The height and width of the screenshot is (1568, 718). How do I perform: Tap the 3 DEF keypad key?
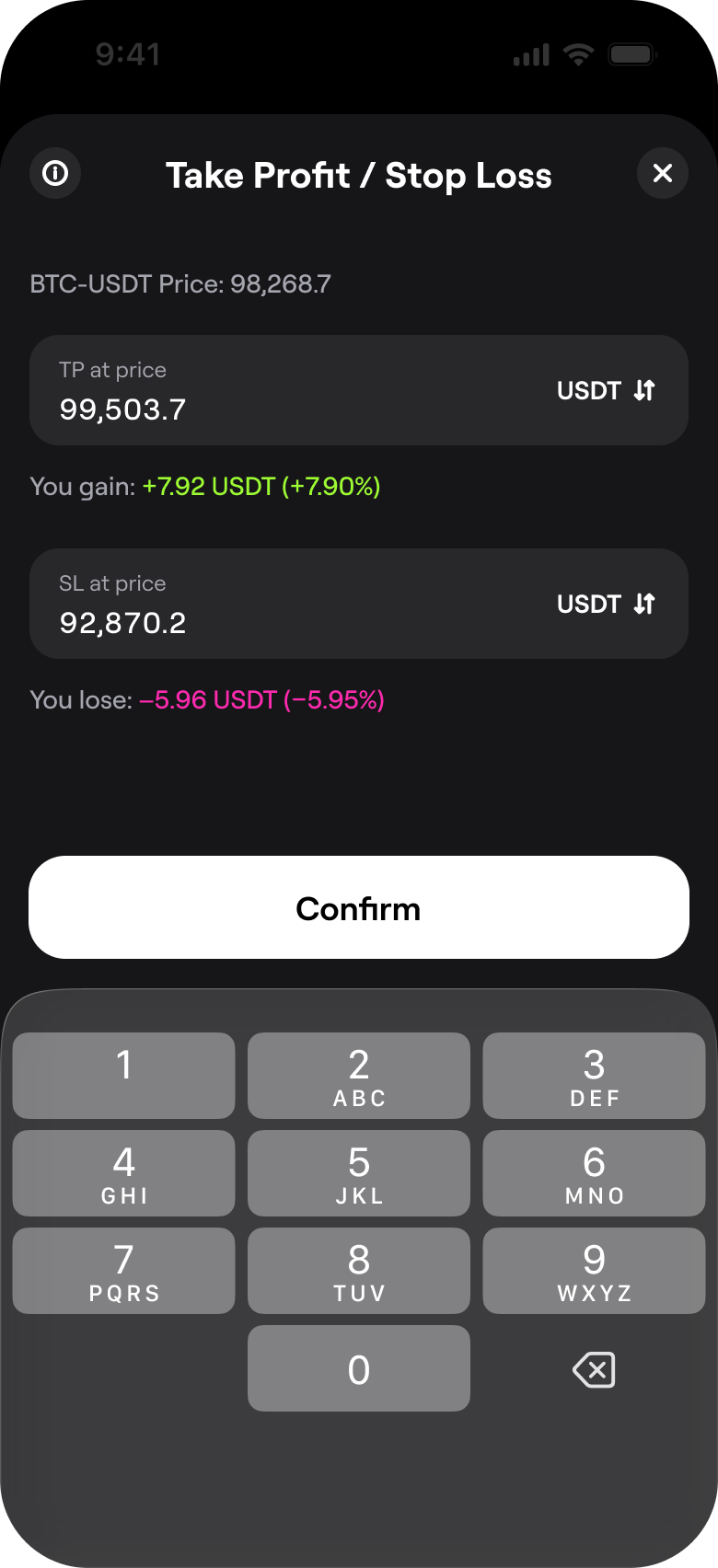point(594,1075)
